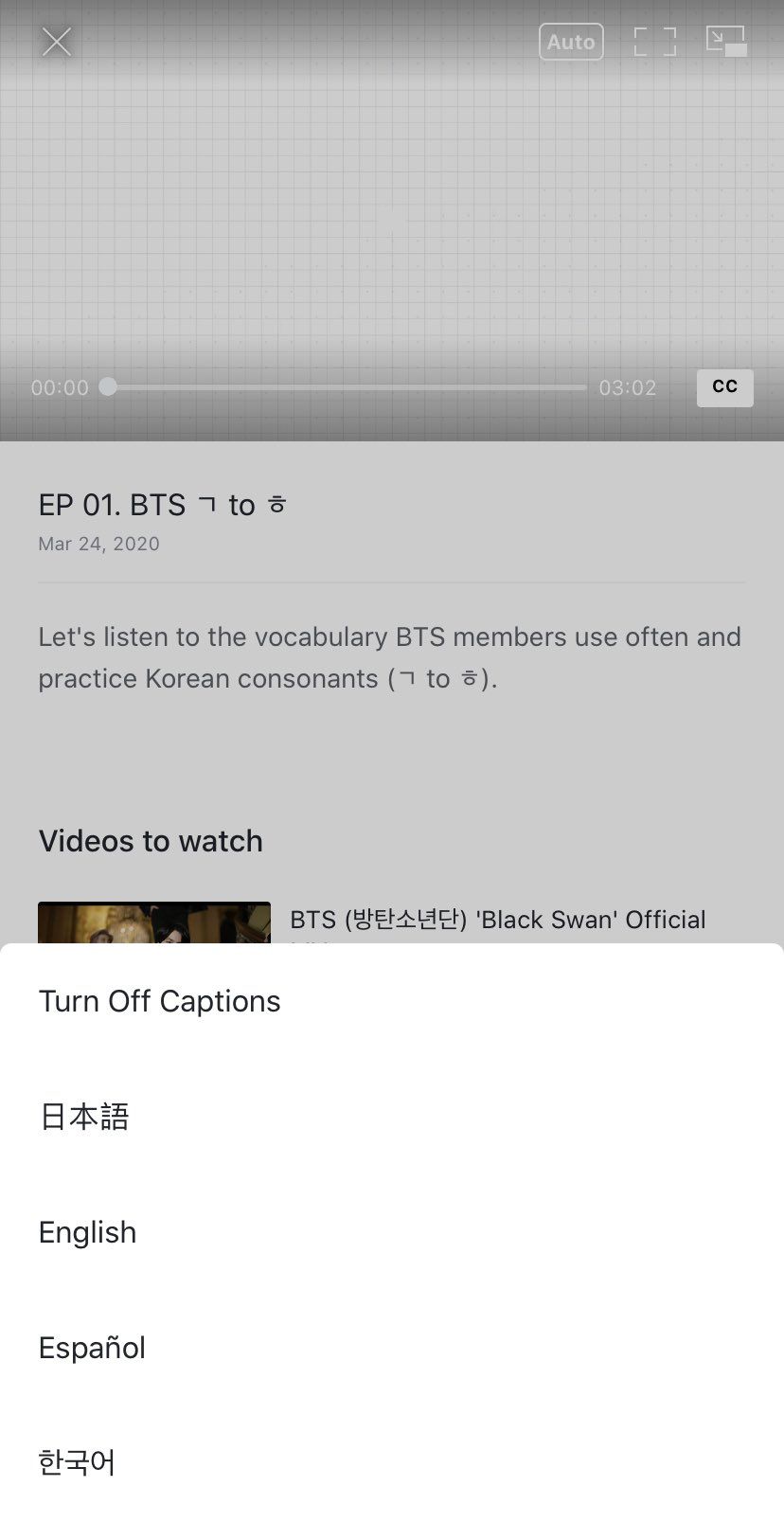The image size is (784, 1522).
Task: Tap the CC icon to change subtitle settings
Action: point(724,387)
